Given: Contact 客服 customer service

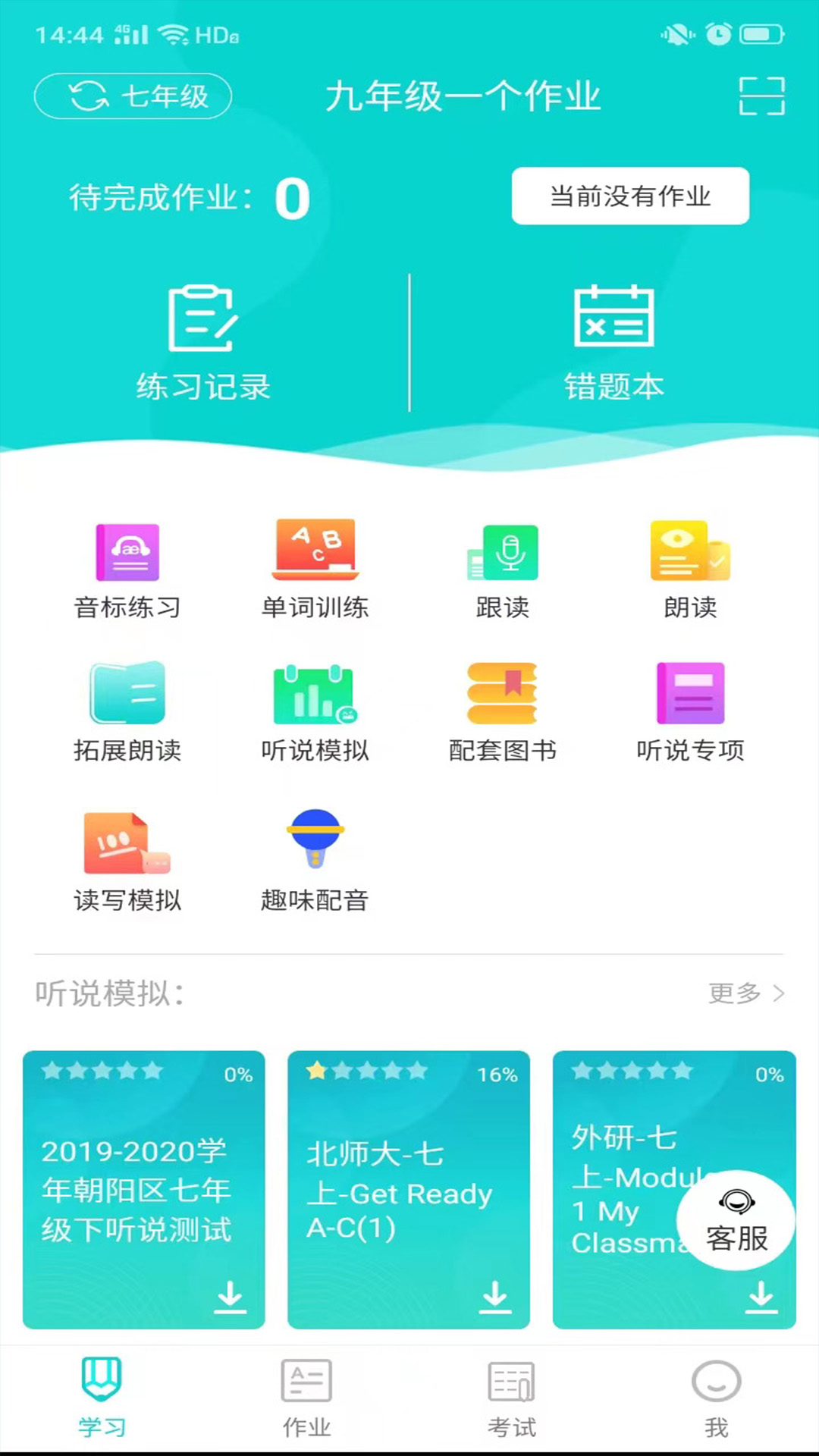Looking at the screenshot, I should 736,1220.
